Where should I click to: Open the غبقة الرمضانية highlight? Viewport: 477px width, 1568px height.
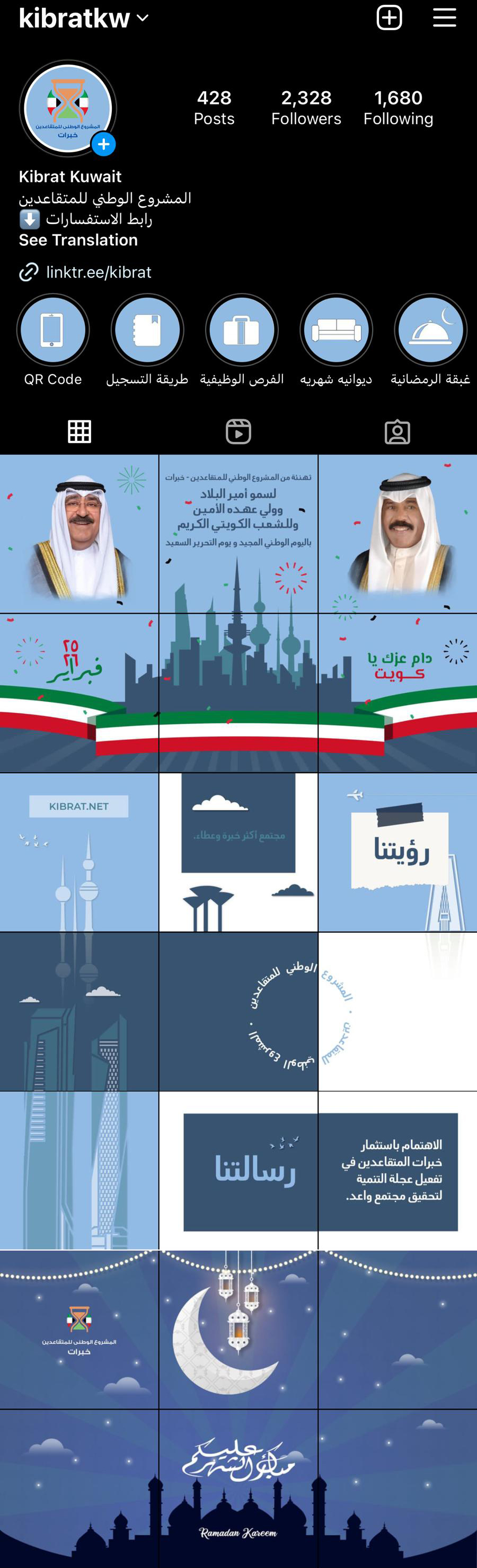pyautogui.click(x=430, y=331)
